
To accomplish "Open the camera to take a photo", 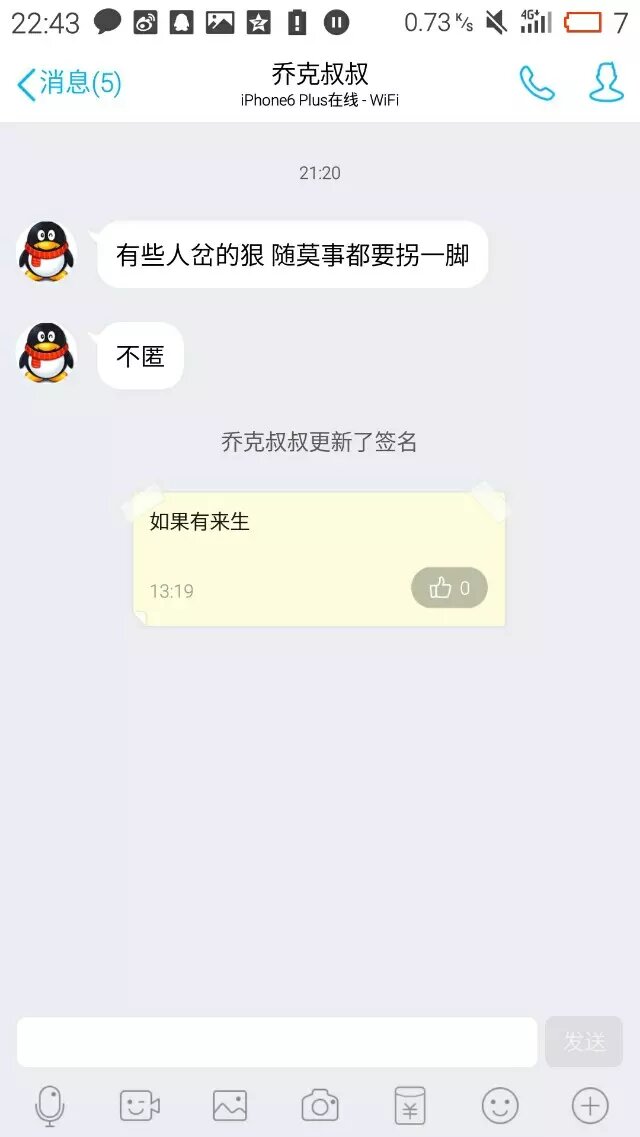I will pos(320,1105).
